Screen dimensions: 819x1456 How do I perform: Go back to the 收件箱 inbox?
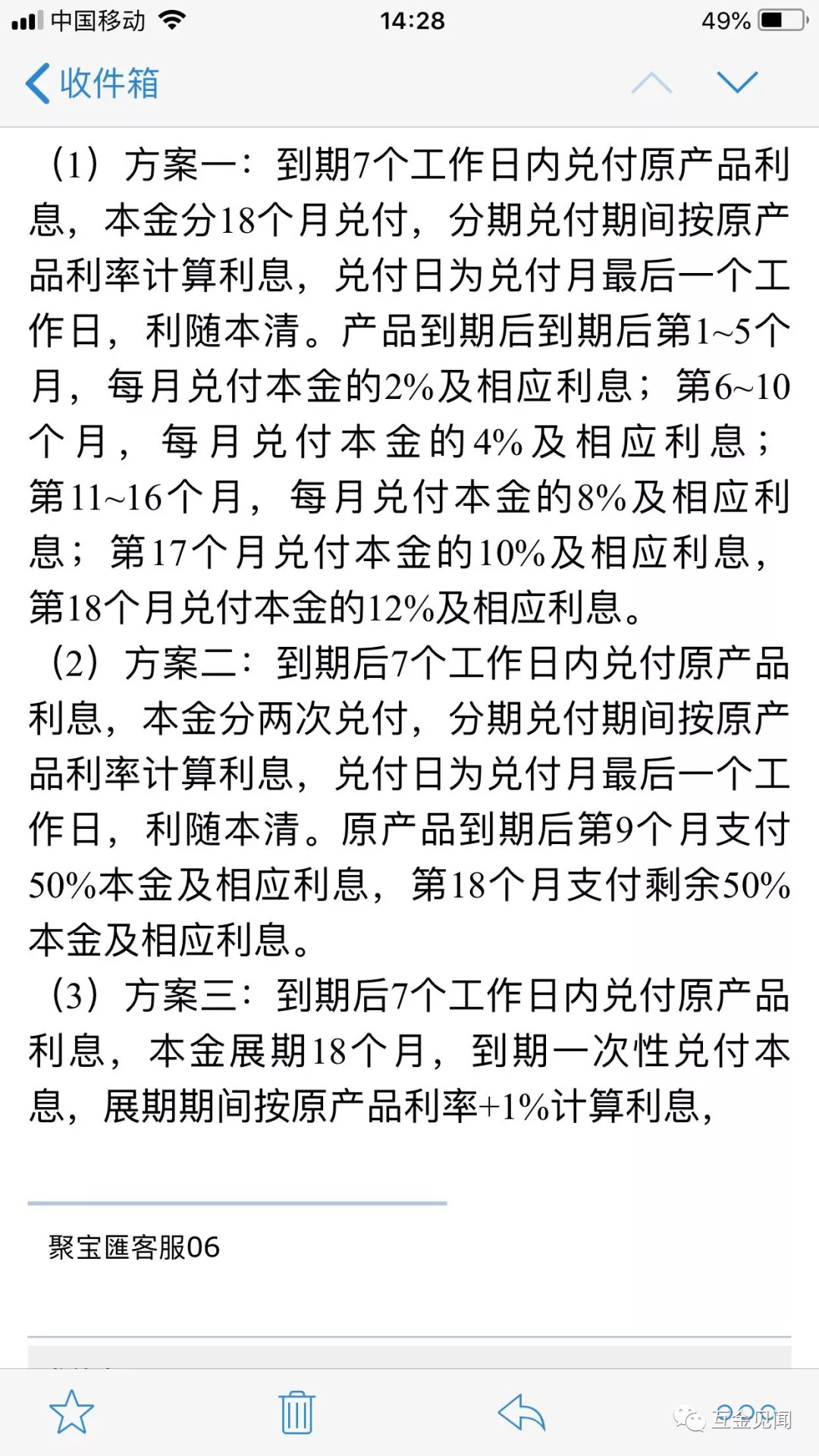pyautogui.click(x=92, y=83)
